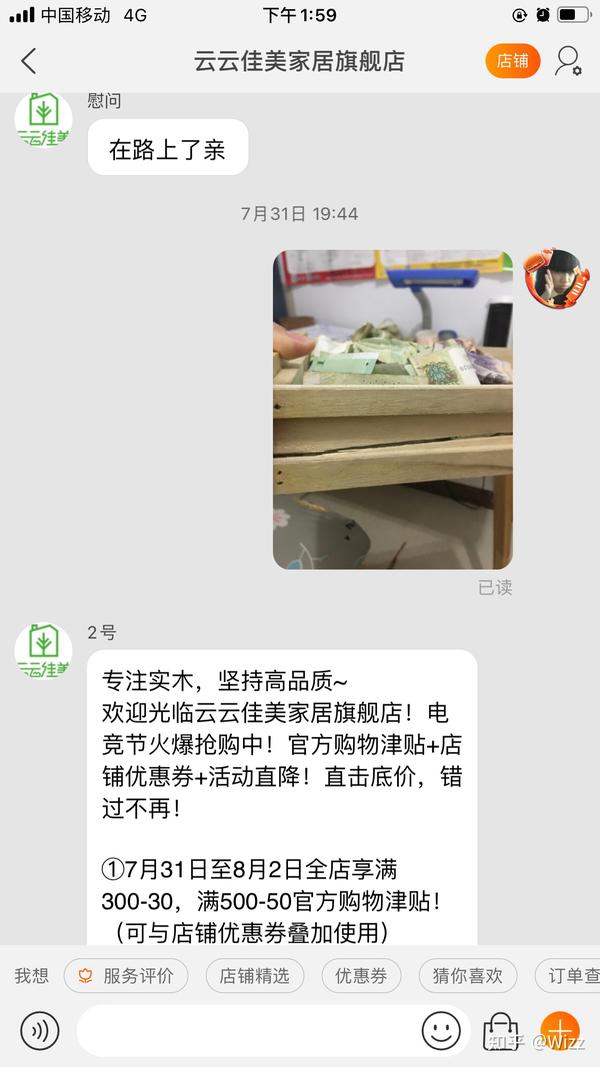Switch to voice input mode
600x1067 pixels.
(x=39, y=1031)
